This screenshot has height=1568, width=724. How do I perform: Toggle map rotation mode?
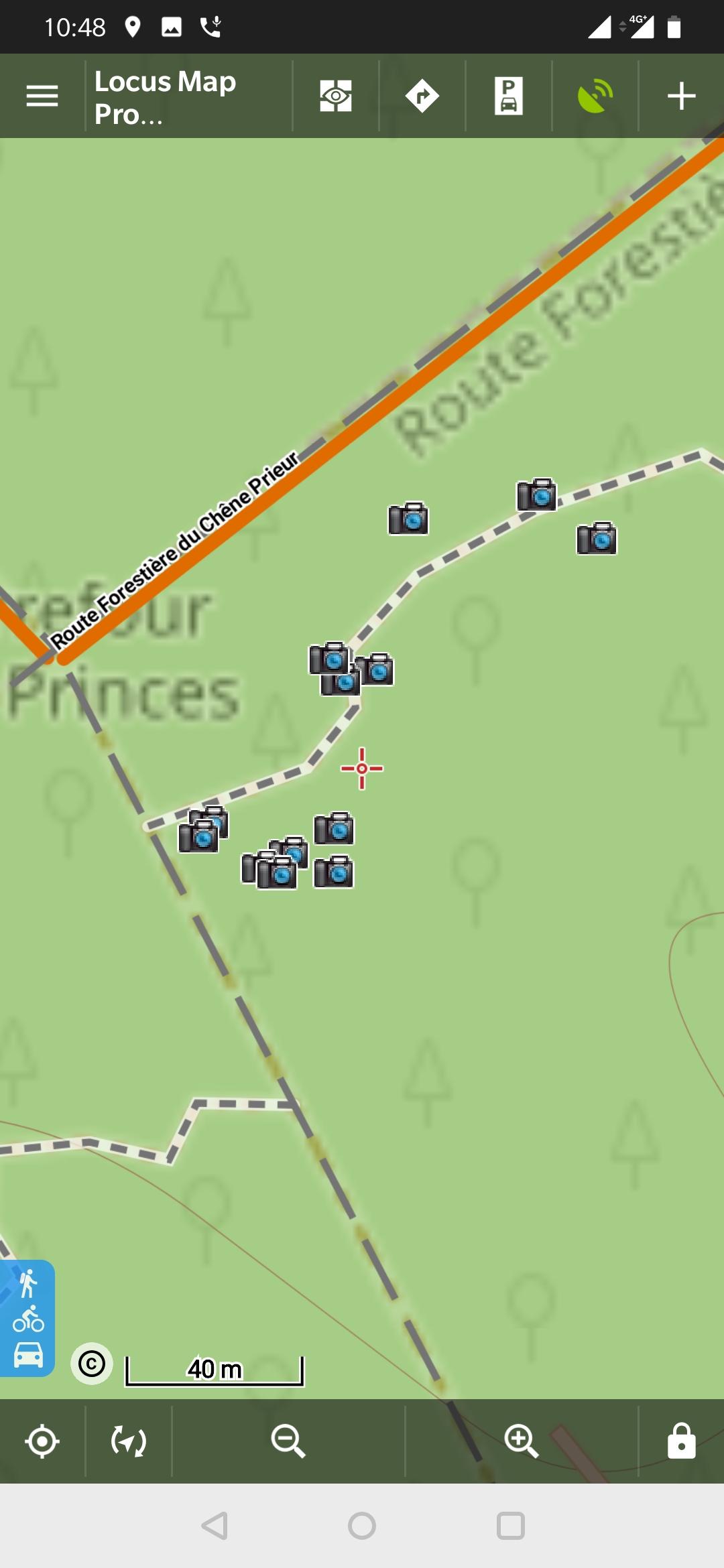pos(129,1441)
